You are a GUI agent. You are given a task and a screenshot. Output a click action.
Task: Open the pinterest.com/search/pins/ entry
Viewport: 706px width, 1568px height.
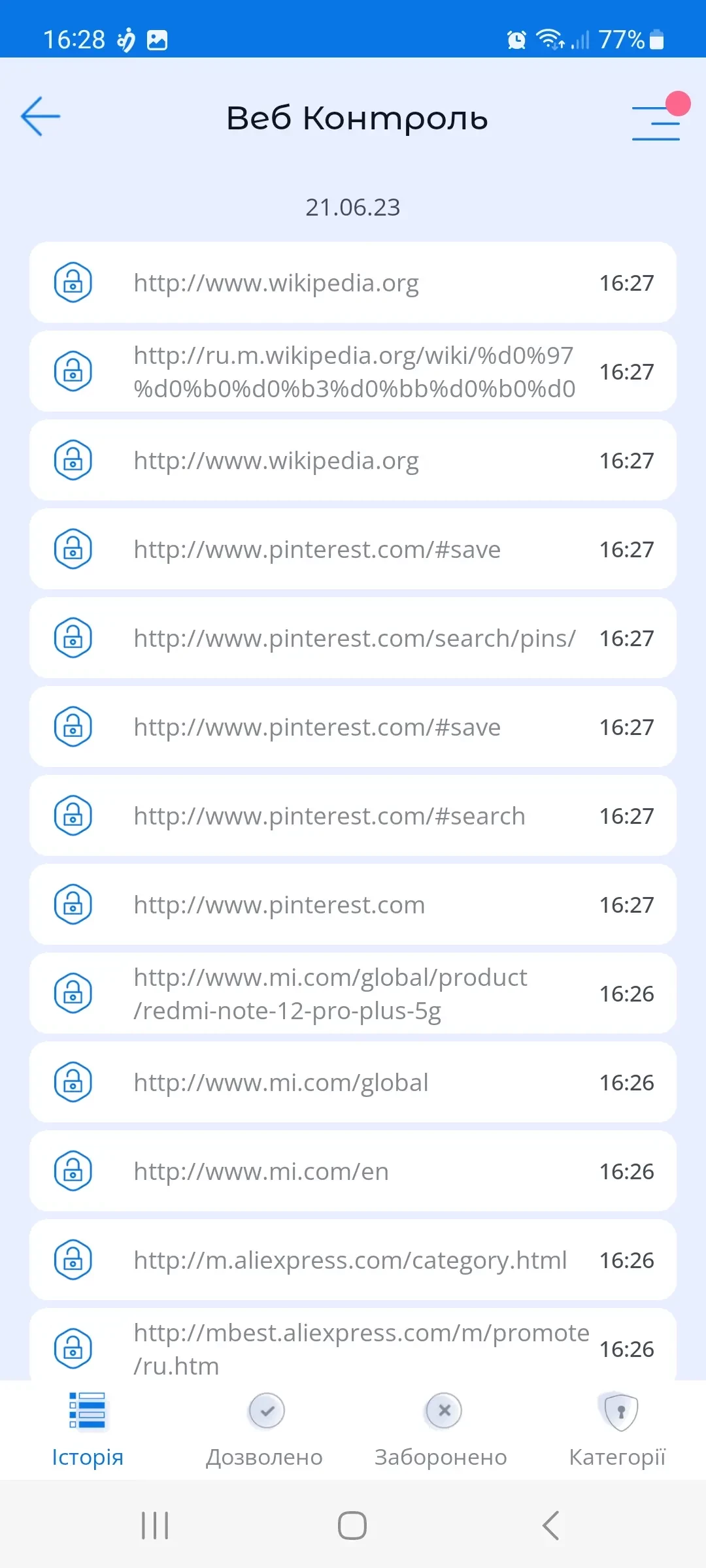[x=353, y=638]
